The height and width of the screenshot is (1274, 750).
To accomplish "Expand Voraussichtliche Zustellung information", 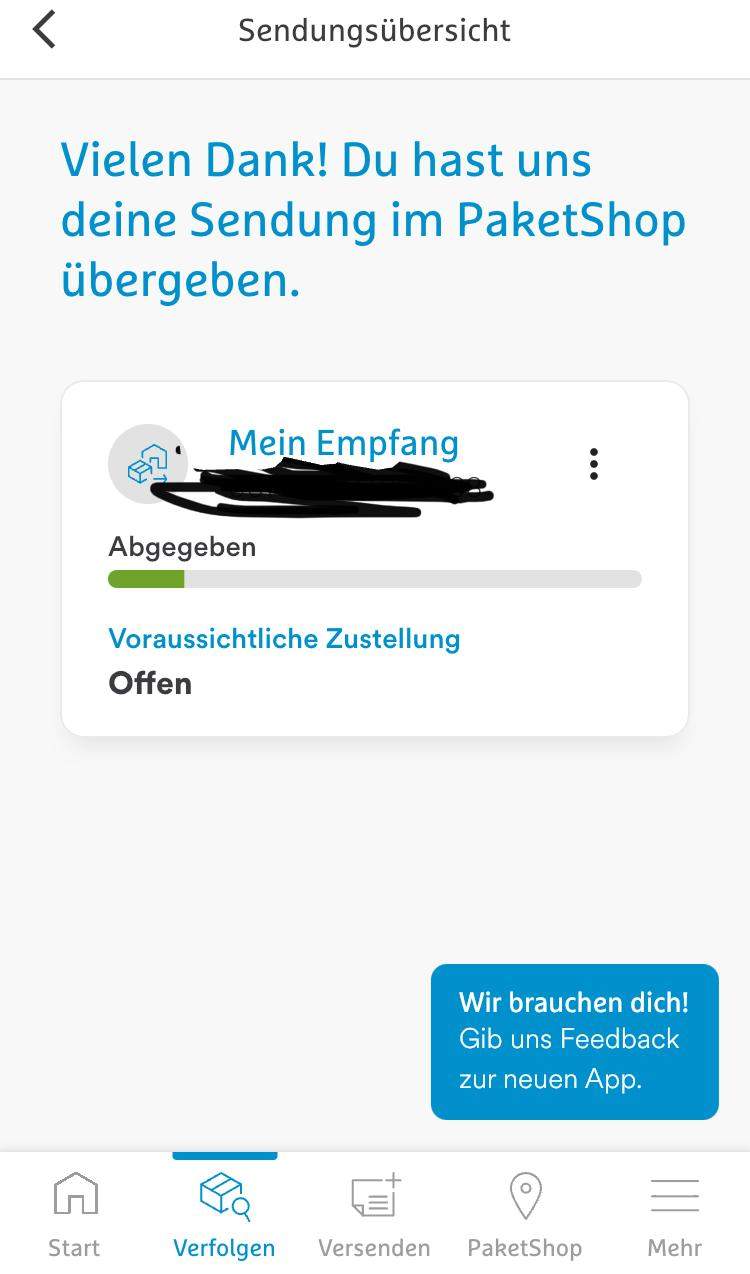I will pos(284,638).
